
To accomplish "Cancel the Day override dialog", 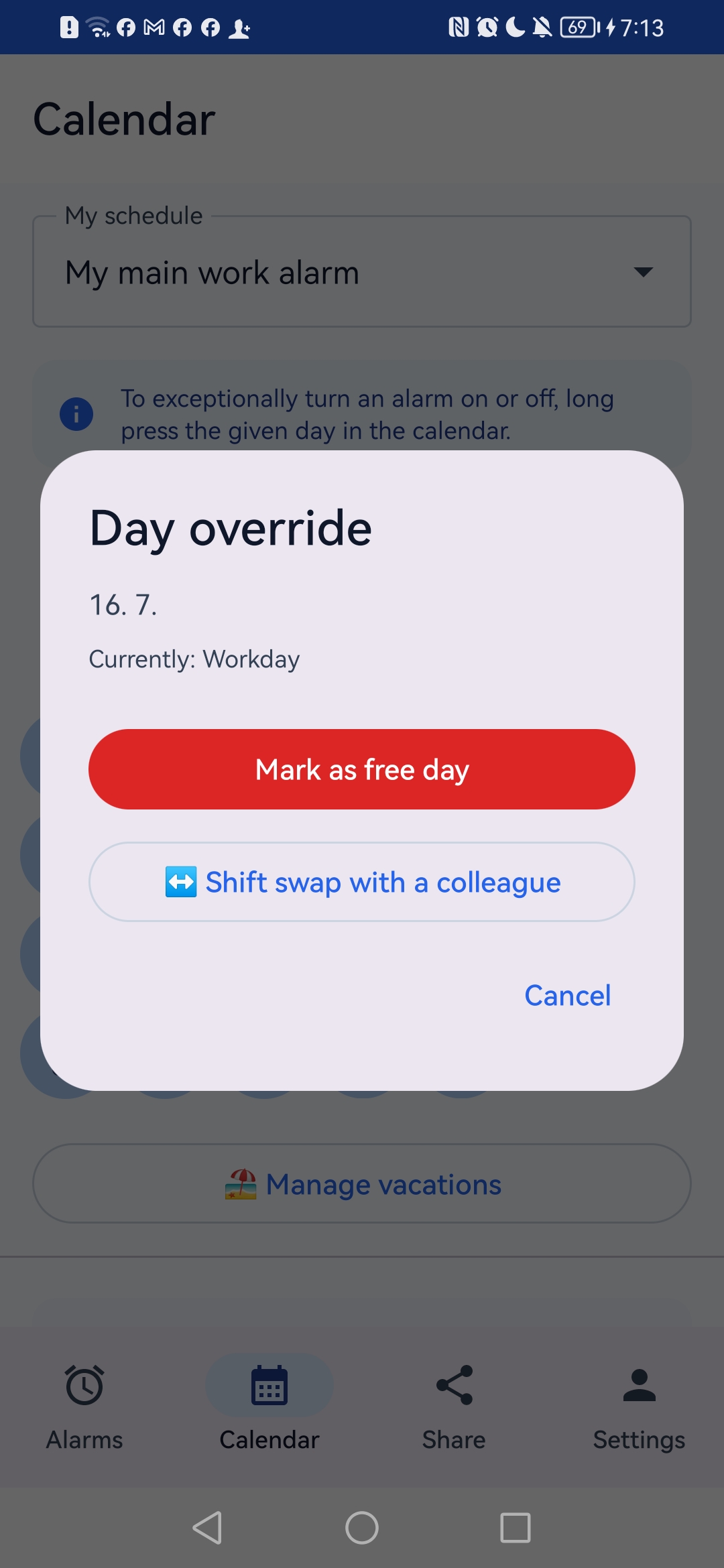I will [567, 996].
